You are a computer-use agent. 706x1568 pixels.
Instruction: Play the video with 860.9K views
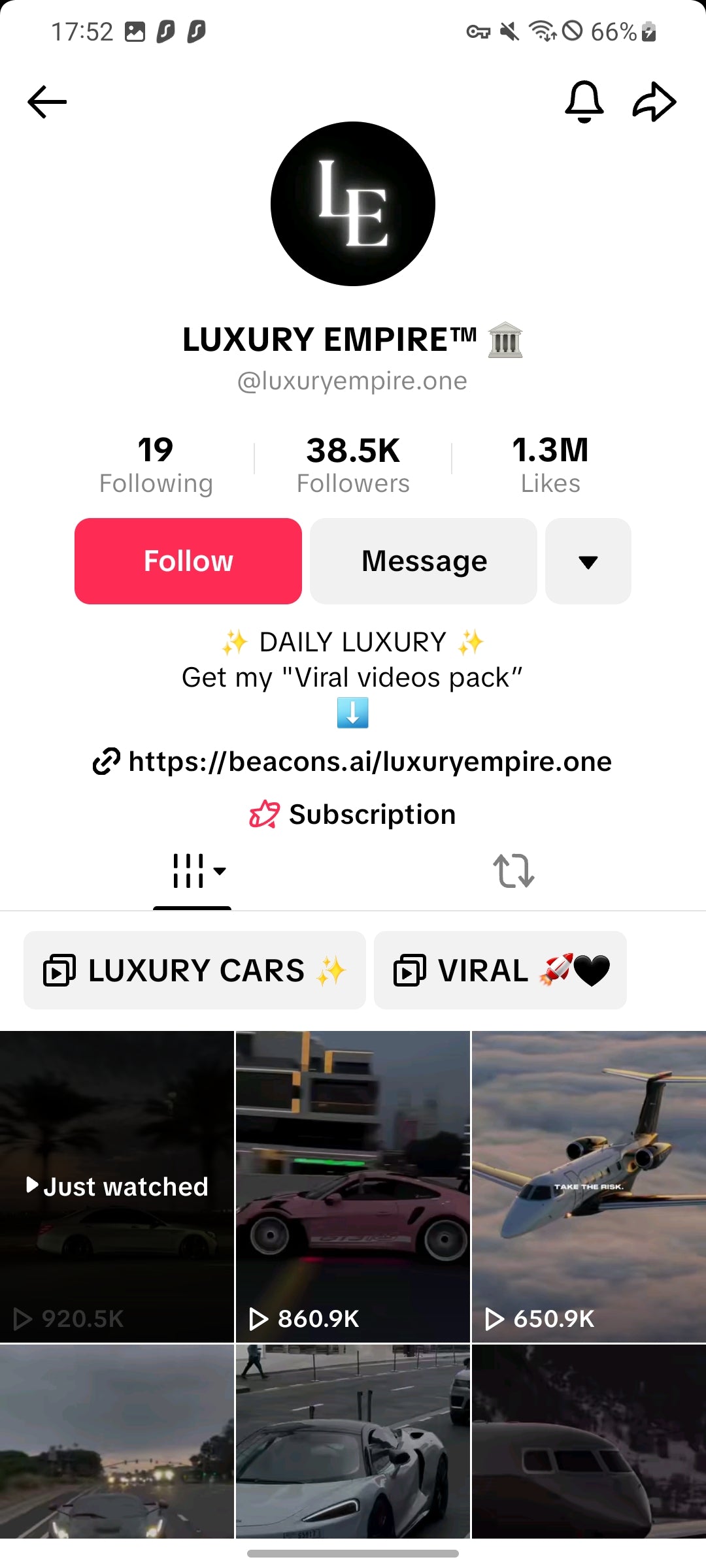pos(353,1186)
